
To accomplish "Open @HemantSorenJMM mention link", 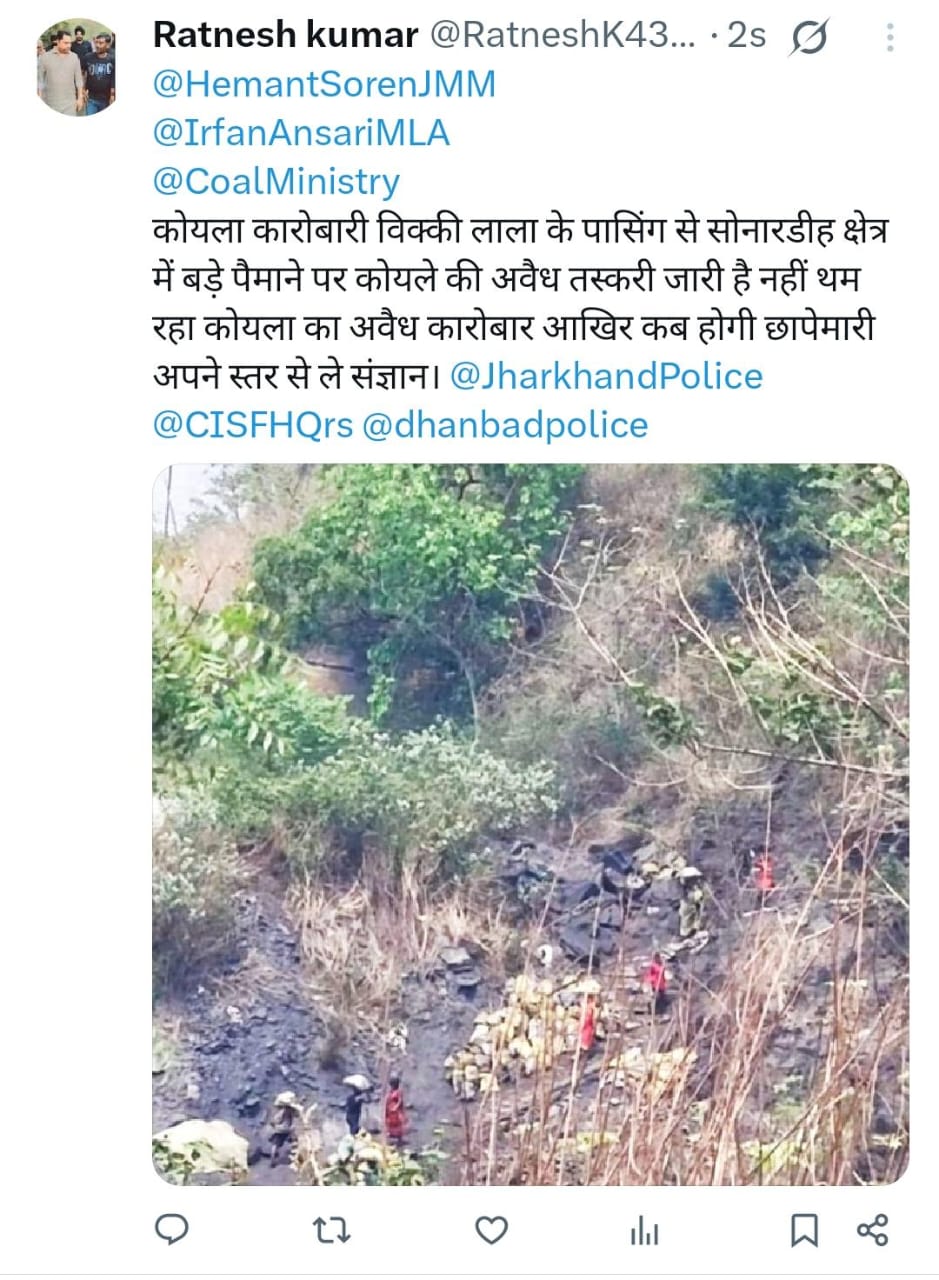I will (x=324, y=84).
